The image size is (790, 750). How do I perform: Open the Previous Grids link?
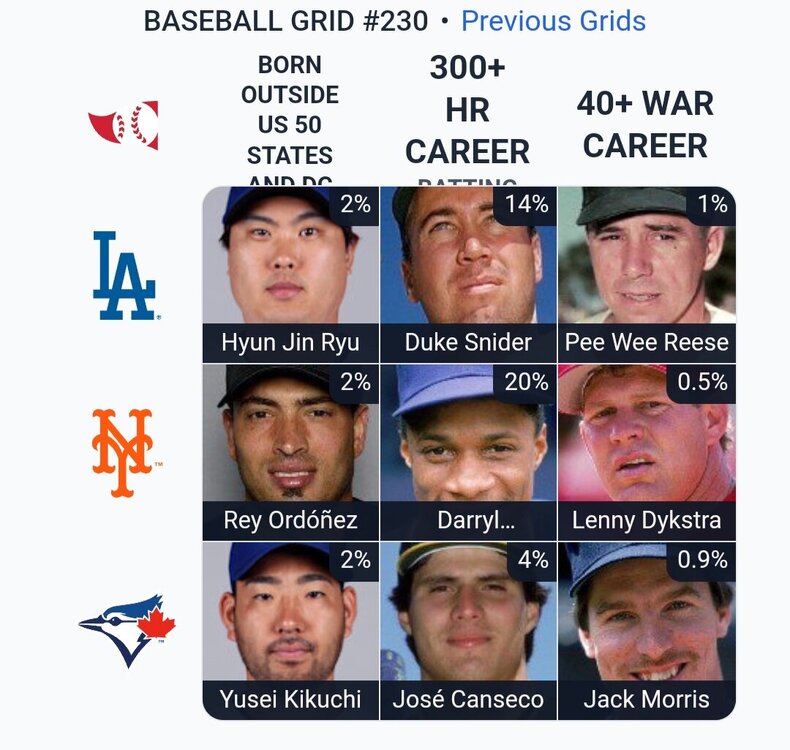click(x=553, y=21)
